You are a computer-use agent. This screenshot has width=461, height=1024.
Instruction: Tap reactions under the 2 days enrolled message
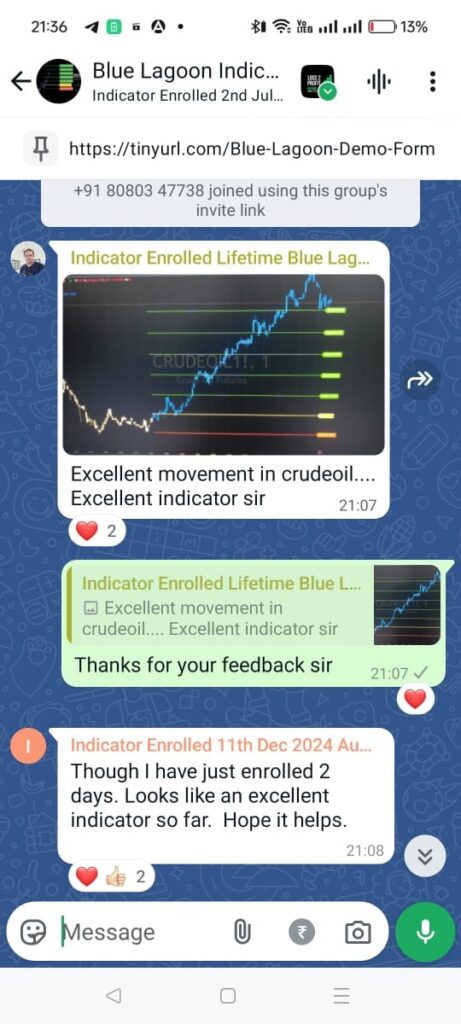click(x=111, y=876)
